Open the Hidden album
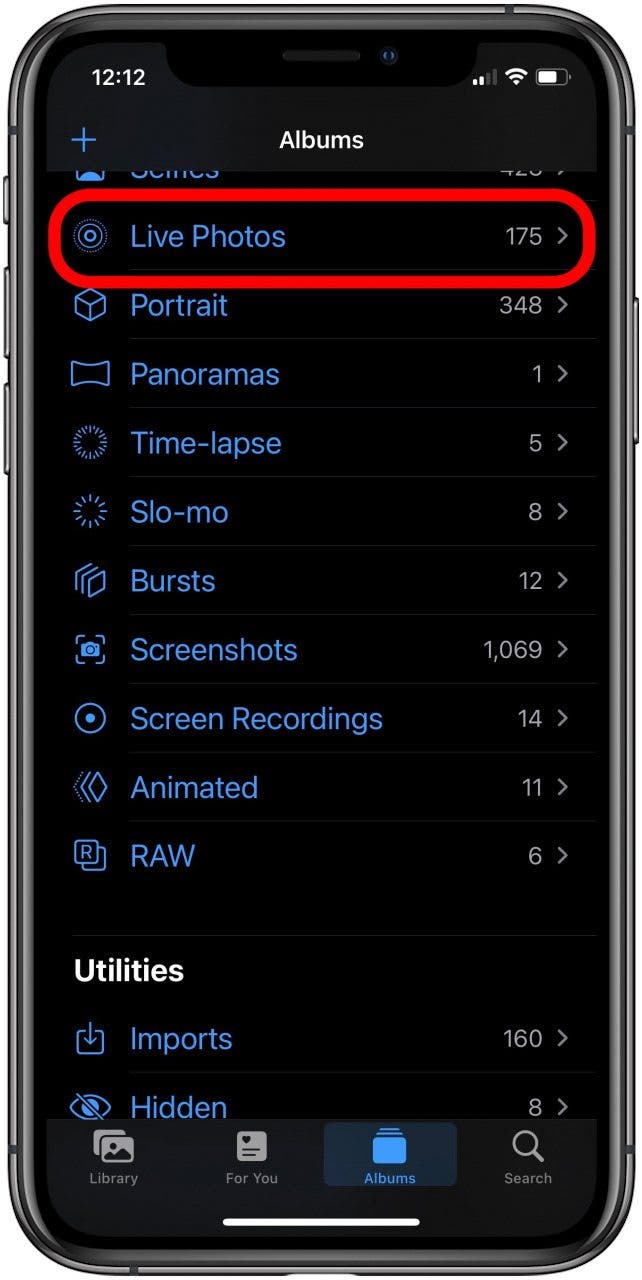Screen dimensions: 642x1280 coord(321,1098)
